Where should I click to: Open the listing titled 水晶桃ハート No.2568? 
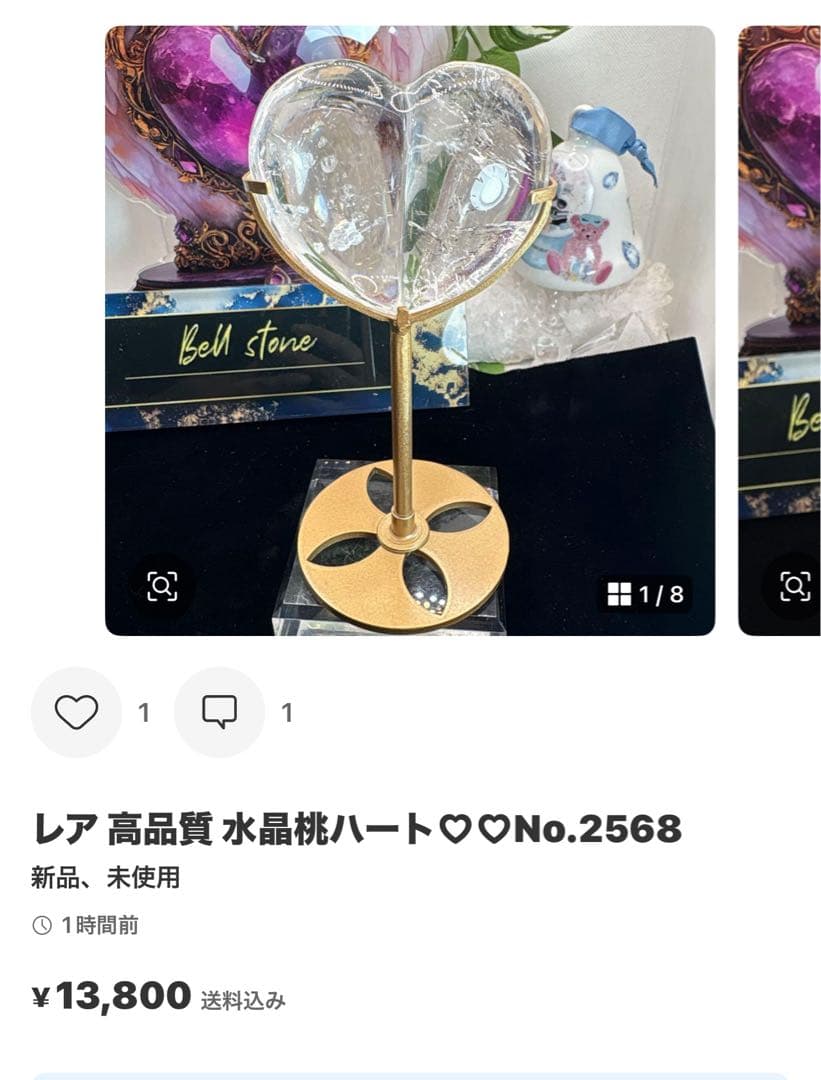pos(355,827)
